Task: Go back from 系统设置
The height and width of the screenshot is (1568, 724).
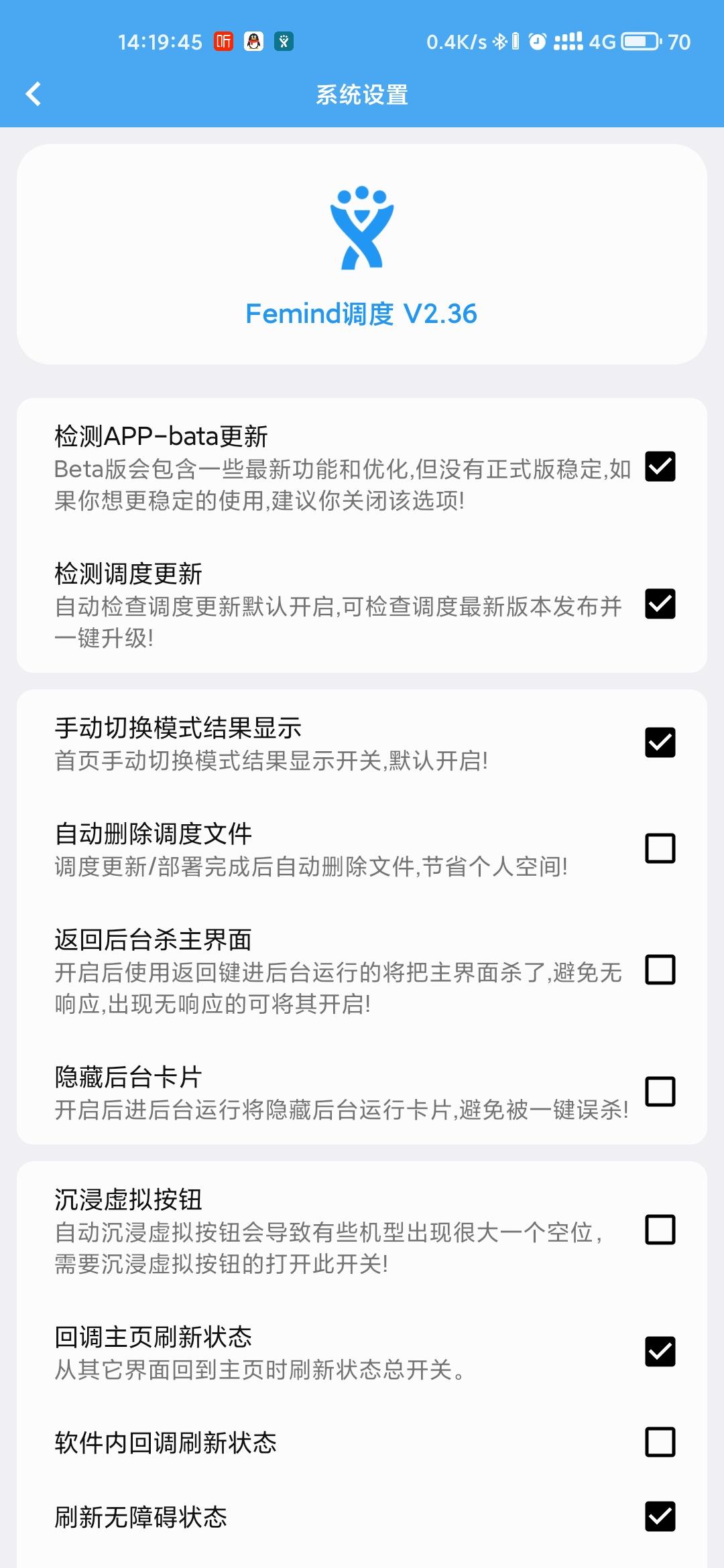Action: click(x=34, y=94)
